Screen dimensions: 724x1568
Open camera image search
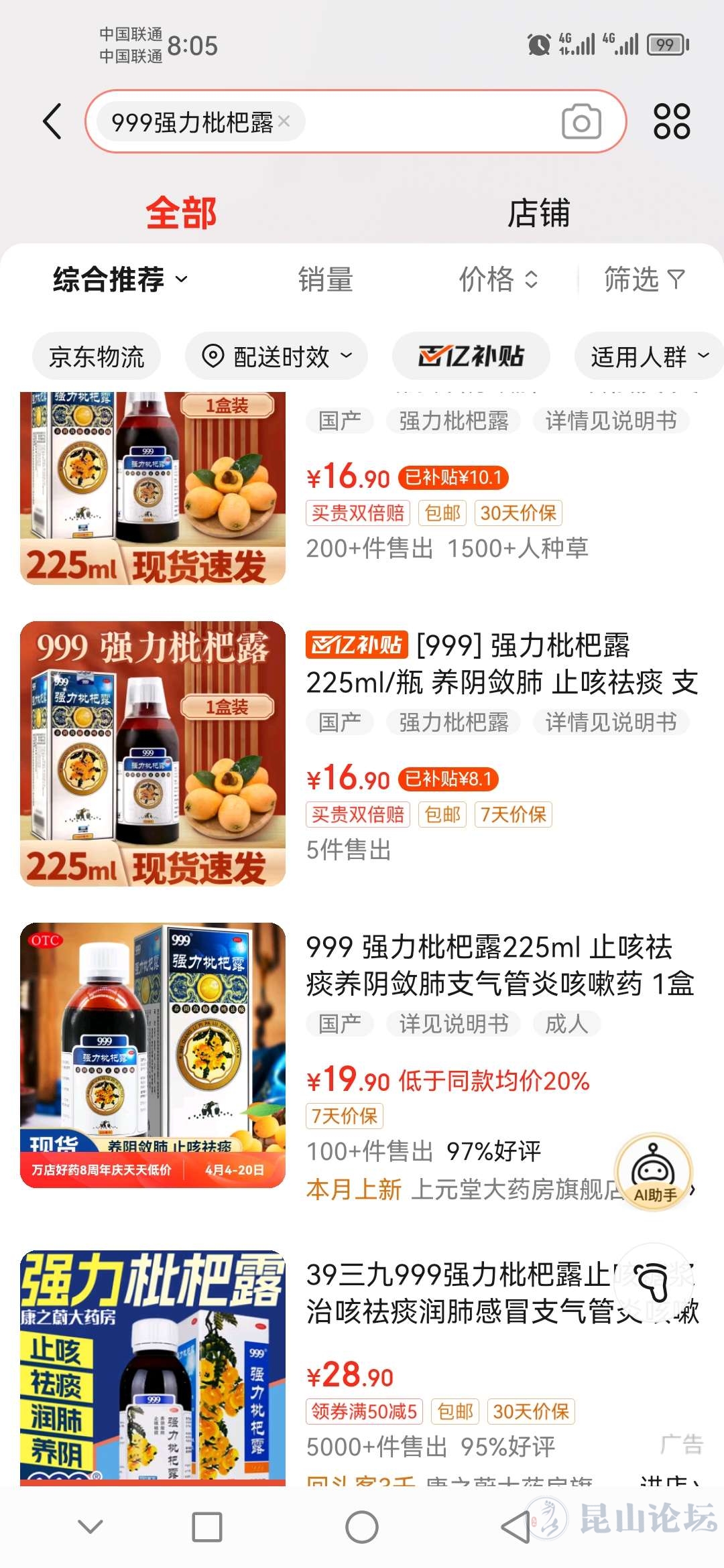(581, 121)
